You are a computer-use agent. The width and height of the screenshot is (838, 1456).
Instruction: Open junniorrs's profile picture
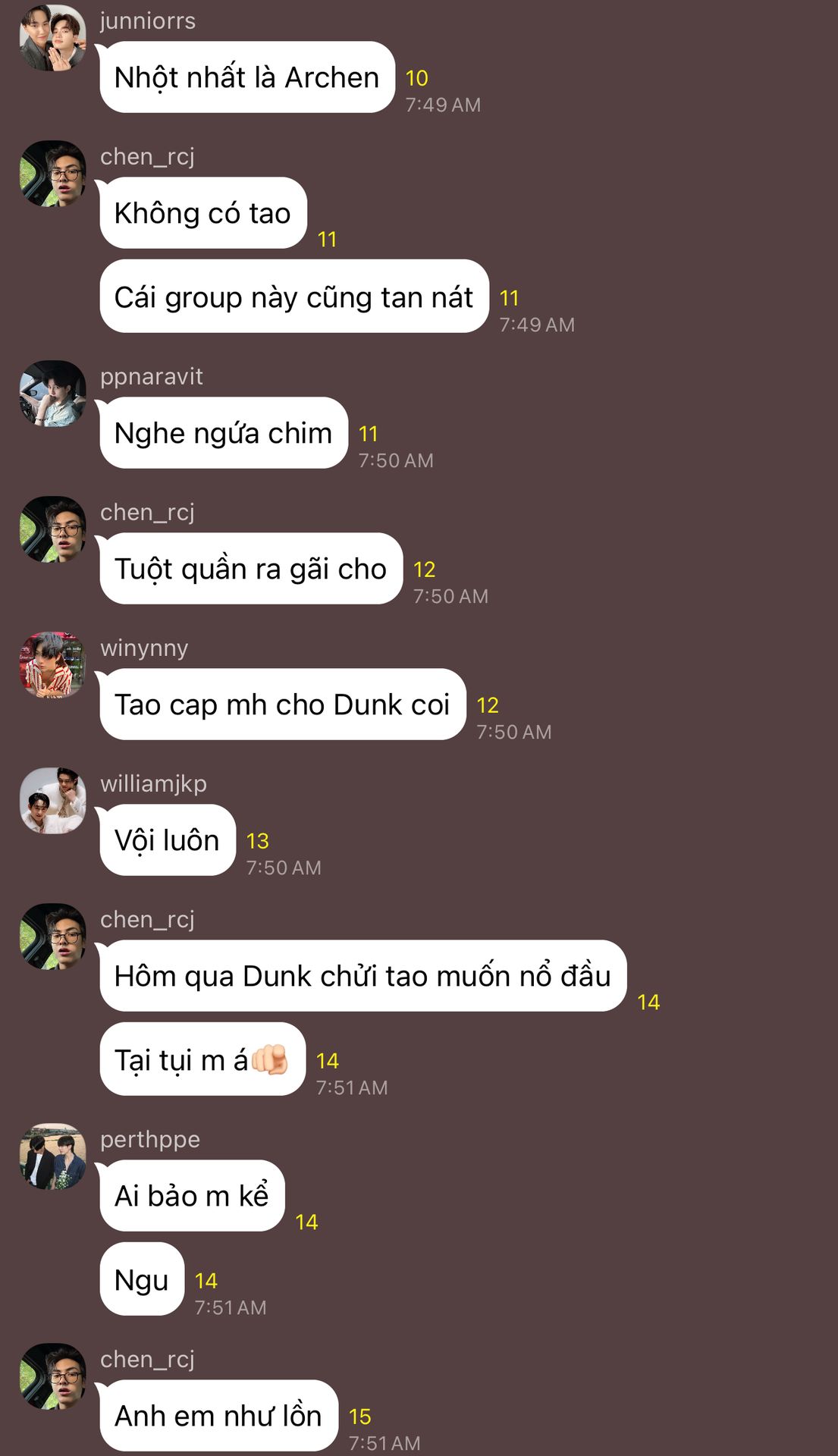coord(52,38)
